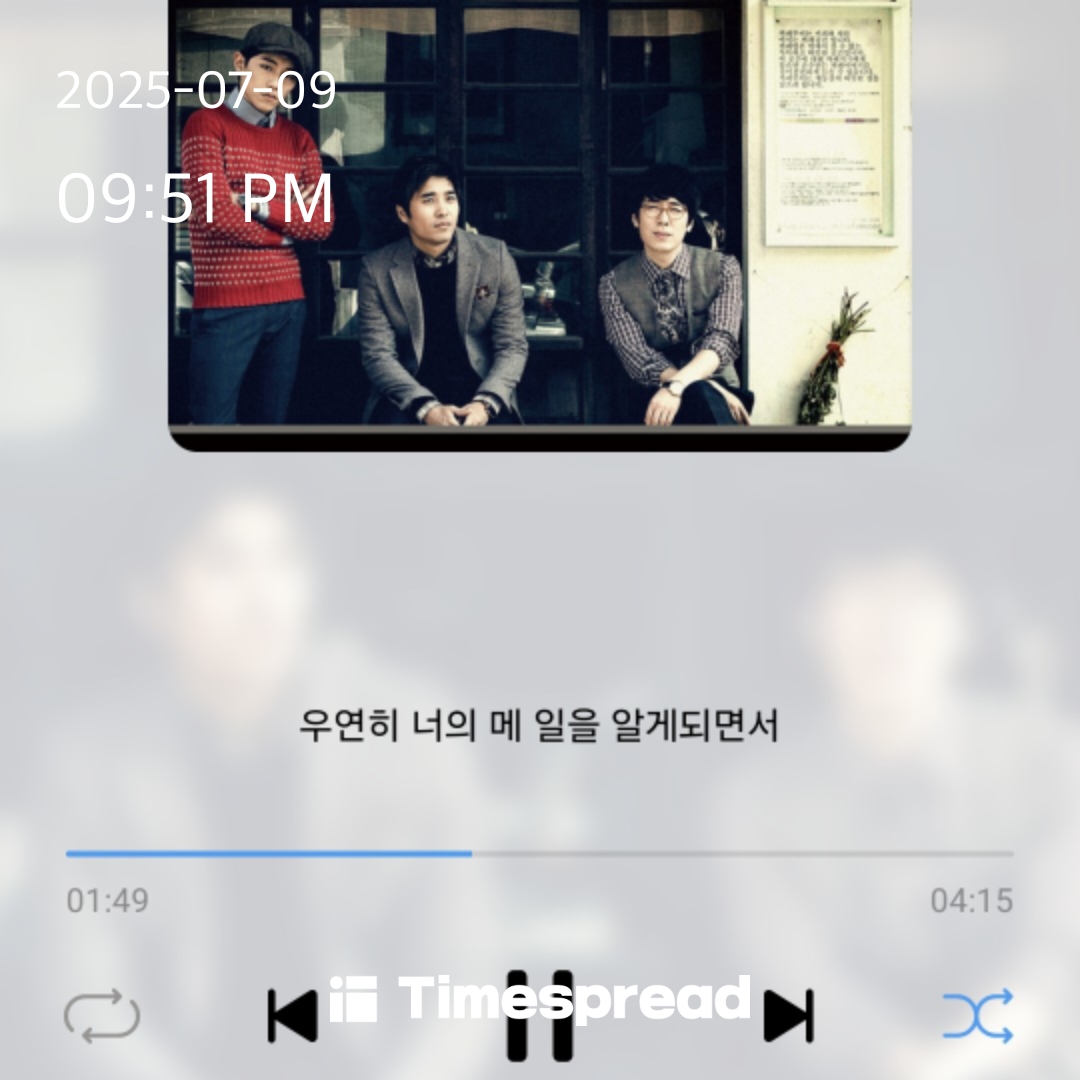The width and height of the screenshot is (1080, 1080).
Task: Toggle shuffle playback
Action: [977, 1016]
